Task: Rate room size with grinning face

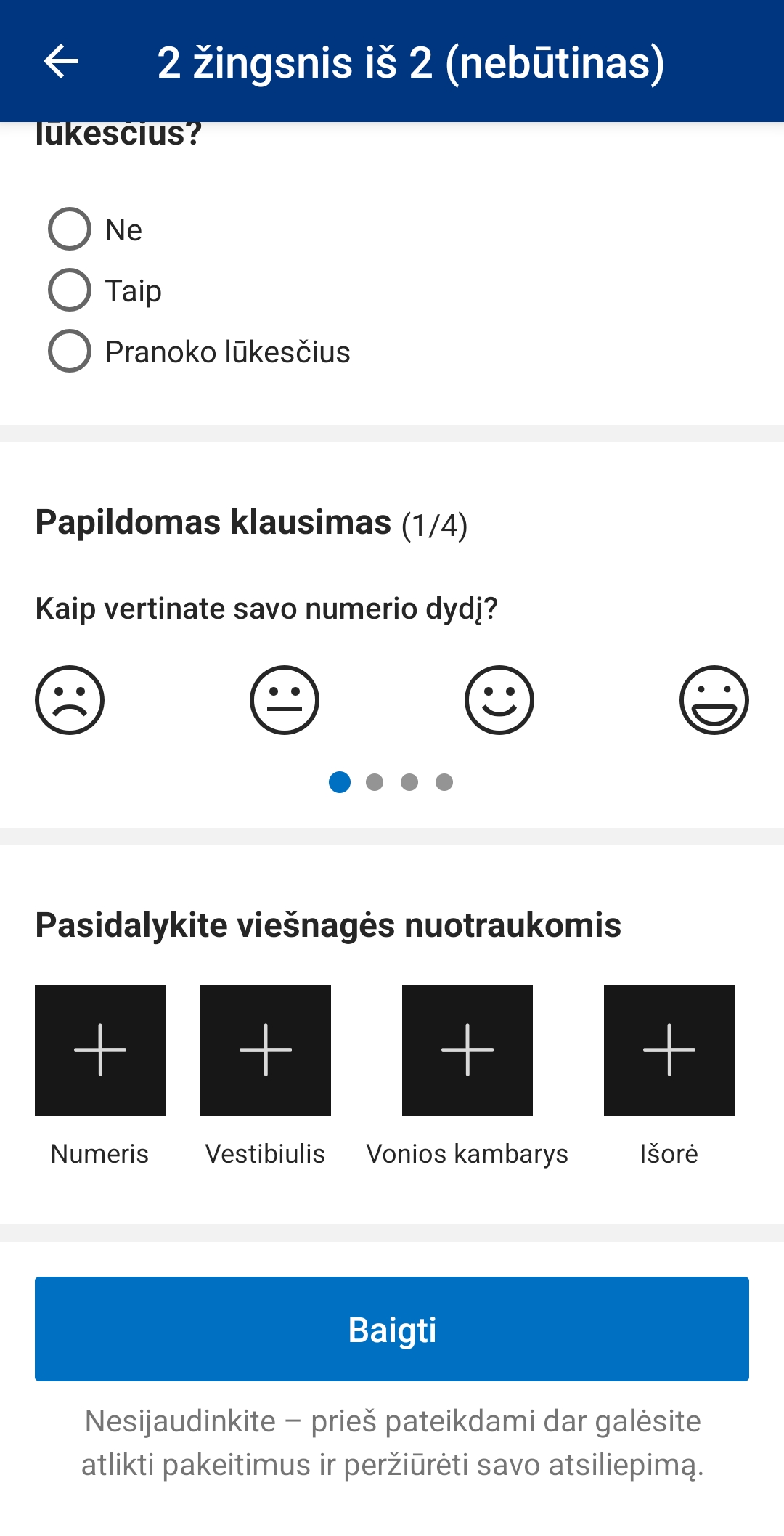Action: pyautogui.click(x=714, y=700)
